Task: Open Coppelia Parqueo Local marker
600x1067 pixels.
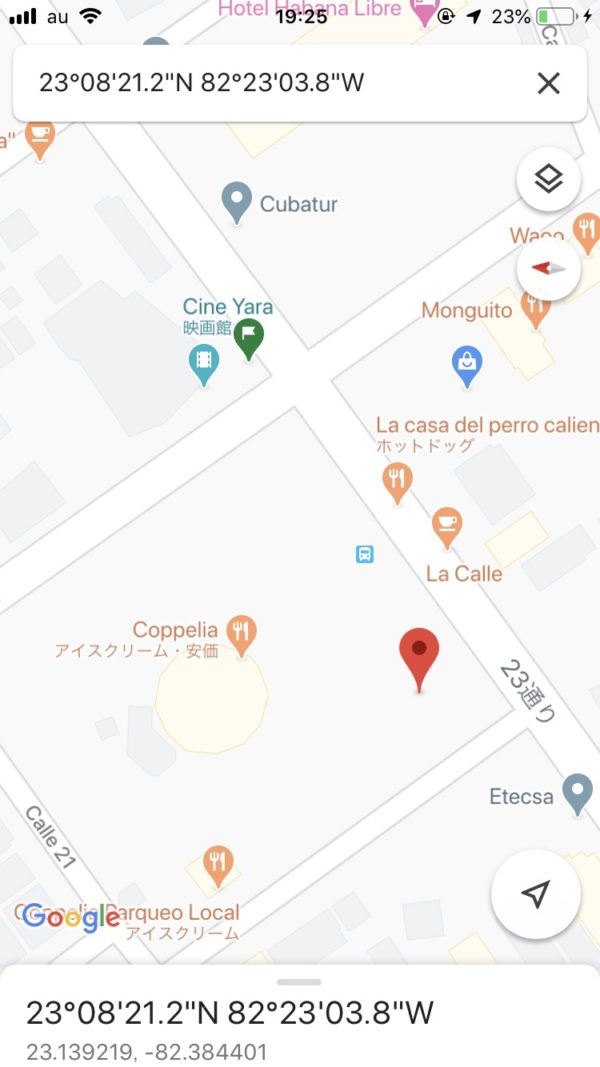Action: tap(218, 866)
